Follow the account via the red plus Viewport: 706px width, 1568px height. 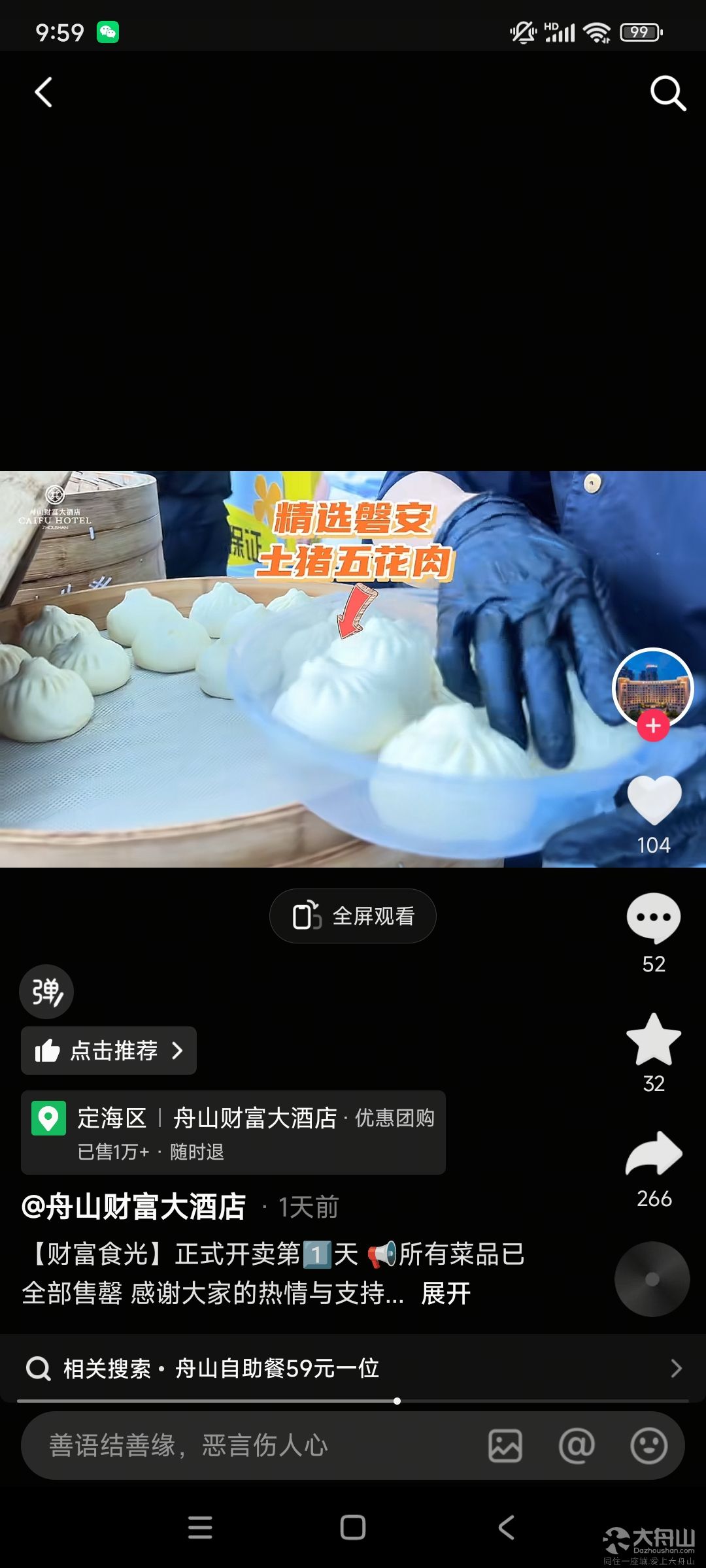coord(653,726)
